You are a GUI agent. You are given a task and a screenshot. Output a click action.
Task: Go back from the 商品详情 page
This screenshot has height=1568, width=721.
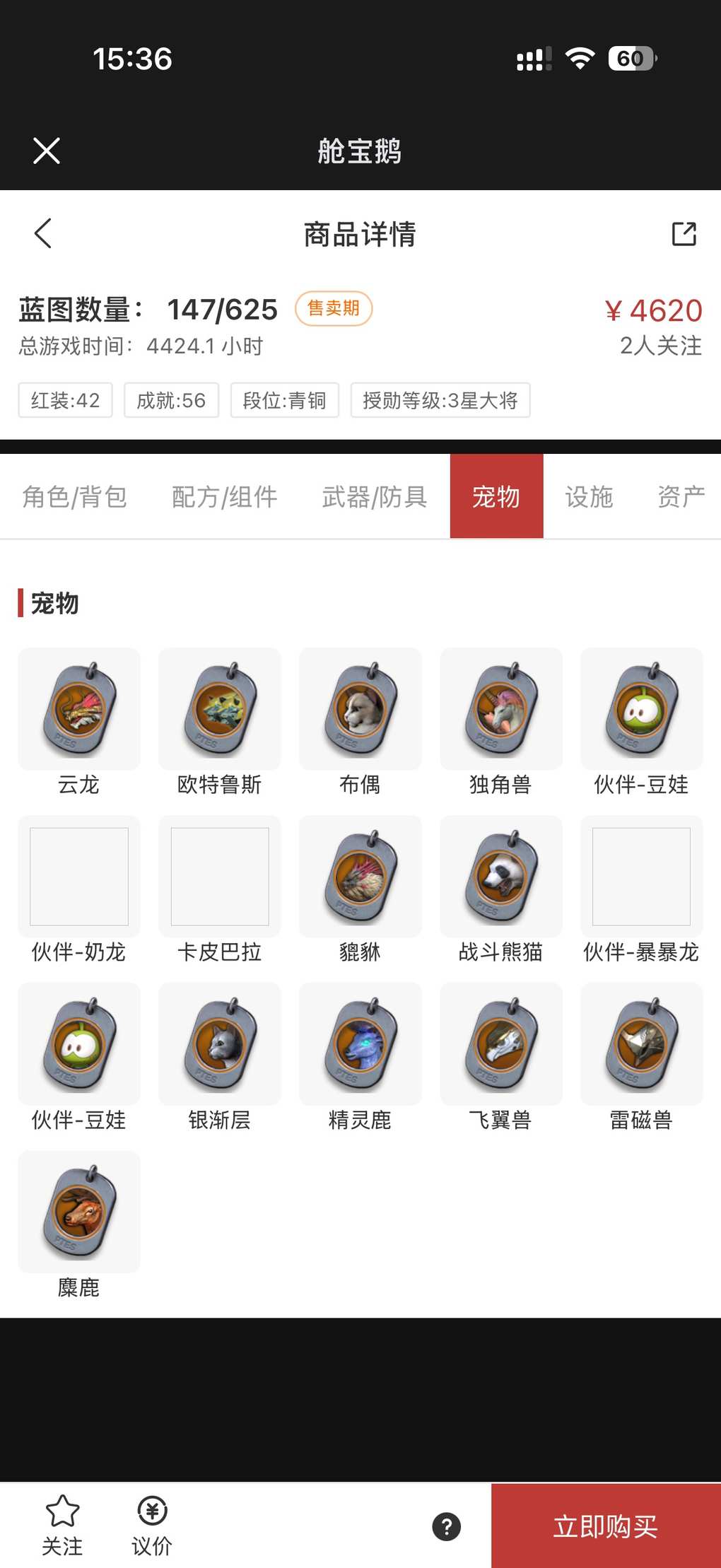[x=43, y=233]
